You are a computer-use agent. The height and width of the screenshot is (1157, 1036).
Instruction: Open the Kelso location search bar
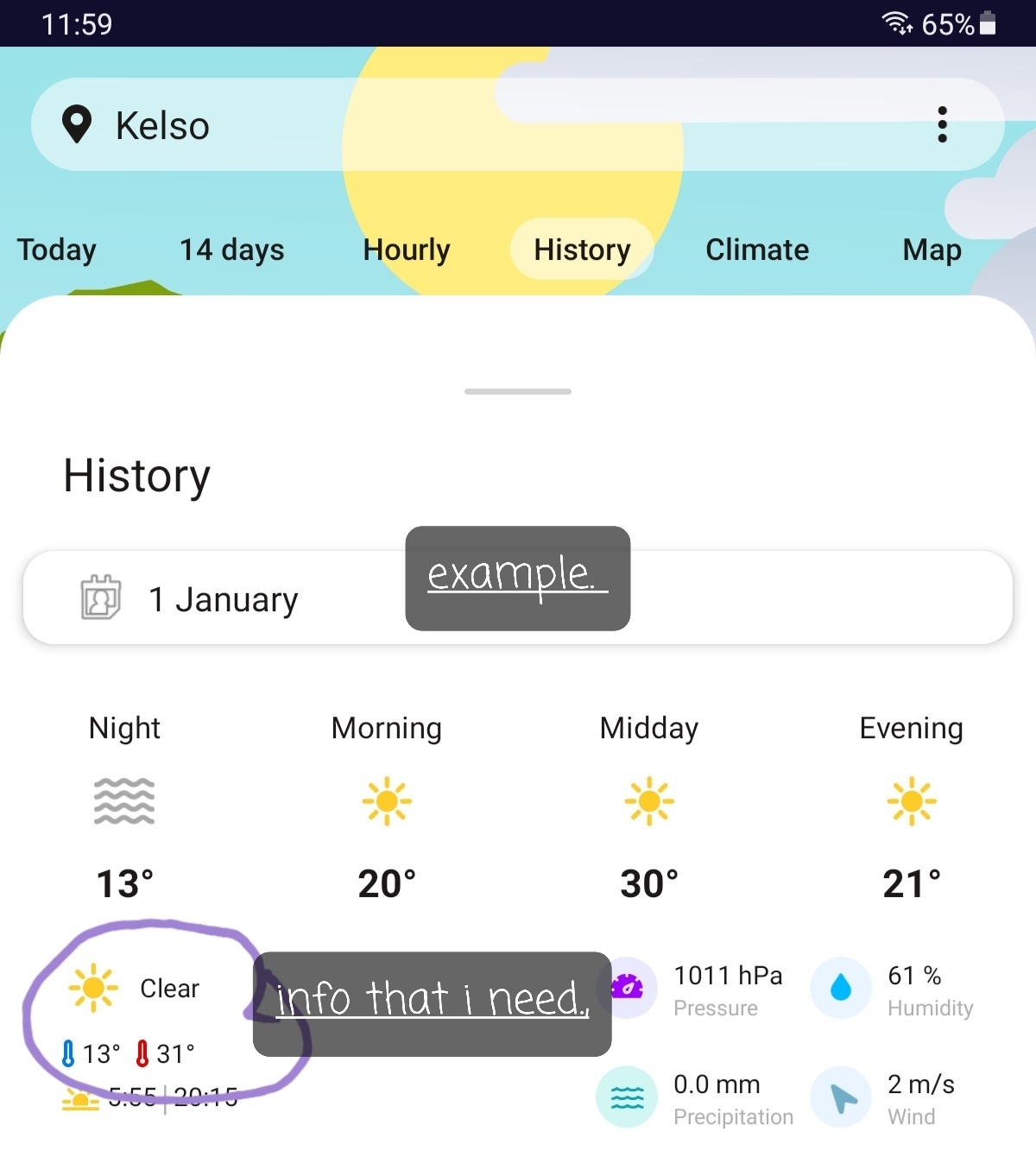tap(345, 125)
